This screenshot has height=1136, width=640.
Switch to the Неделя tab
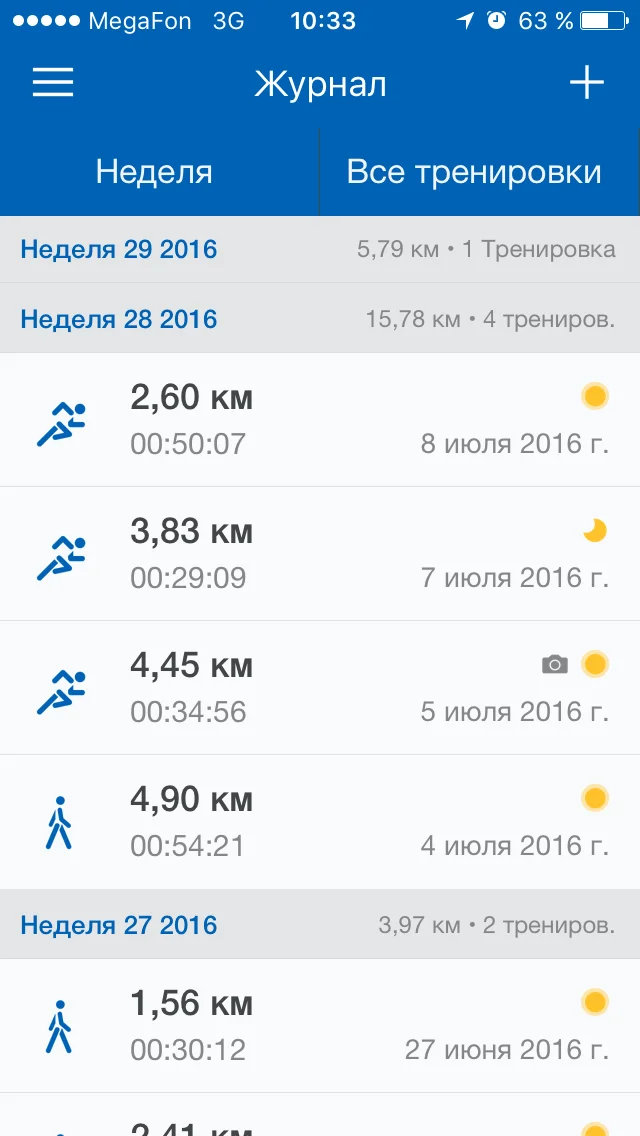coord(155,172)
